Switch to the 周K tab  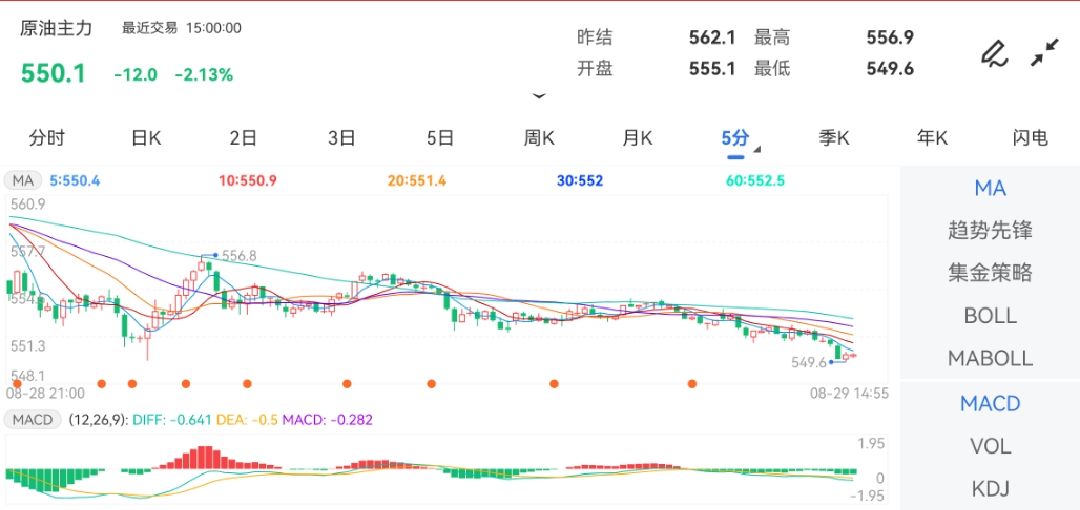pyautogui.click(x=539, y=138)
